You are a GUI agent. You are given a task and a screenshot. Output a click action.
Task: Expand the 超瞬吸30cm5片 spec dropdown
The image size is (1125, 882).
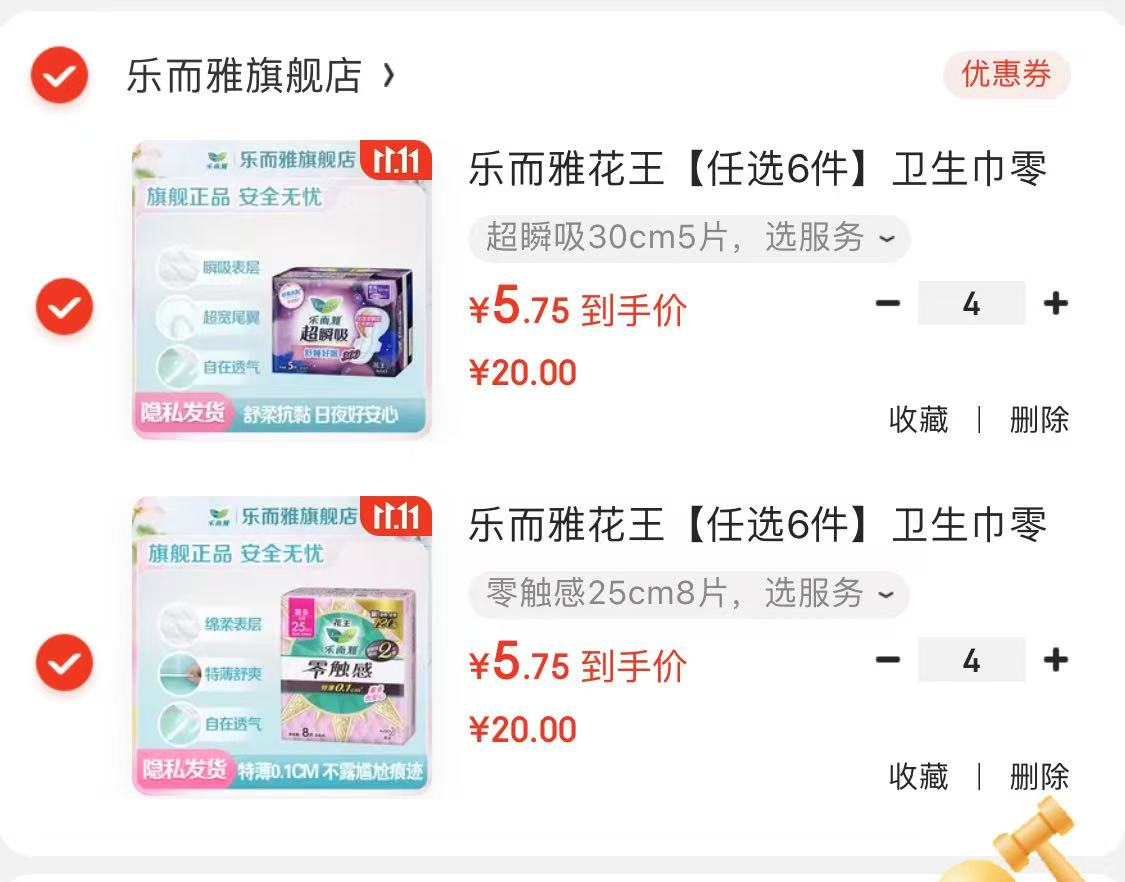[689, 238]
